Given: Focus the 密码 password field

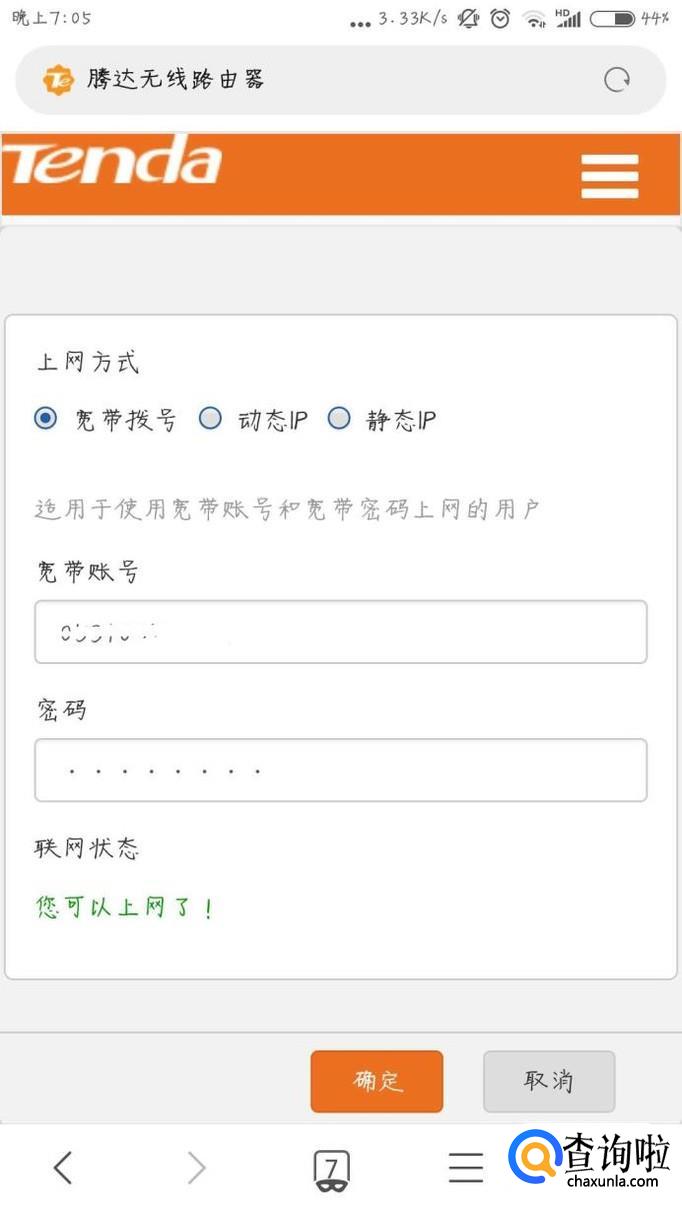Looking at the screenshot, I should coord(341,770).
